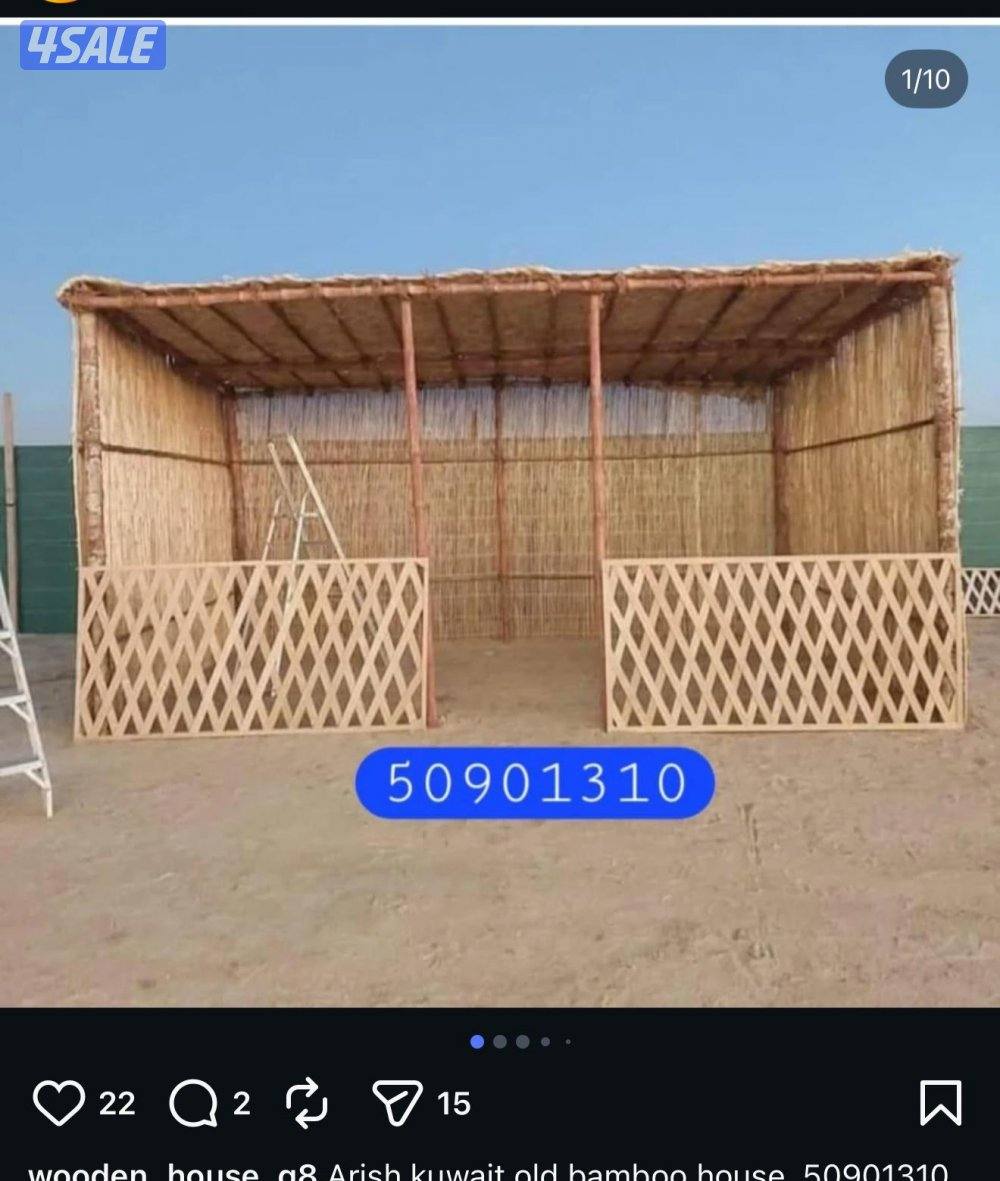Select the blue-filled active carousel dot
This screenshot has width=1000, height=1181.
click(x=475, y=1042)
